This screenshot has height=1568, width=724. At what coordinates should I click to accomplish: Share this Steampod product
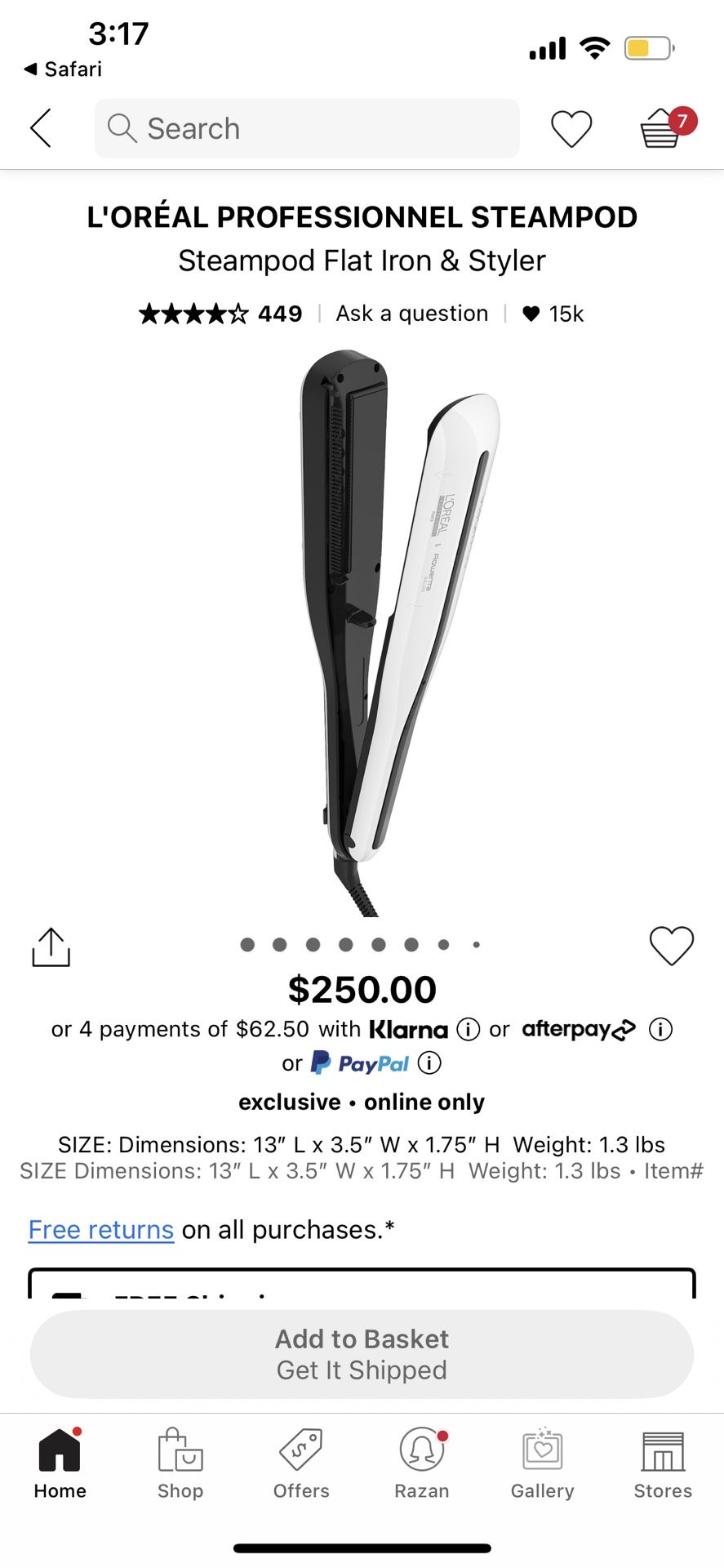click(x=51, y=947)
